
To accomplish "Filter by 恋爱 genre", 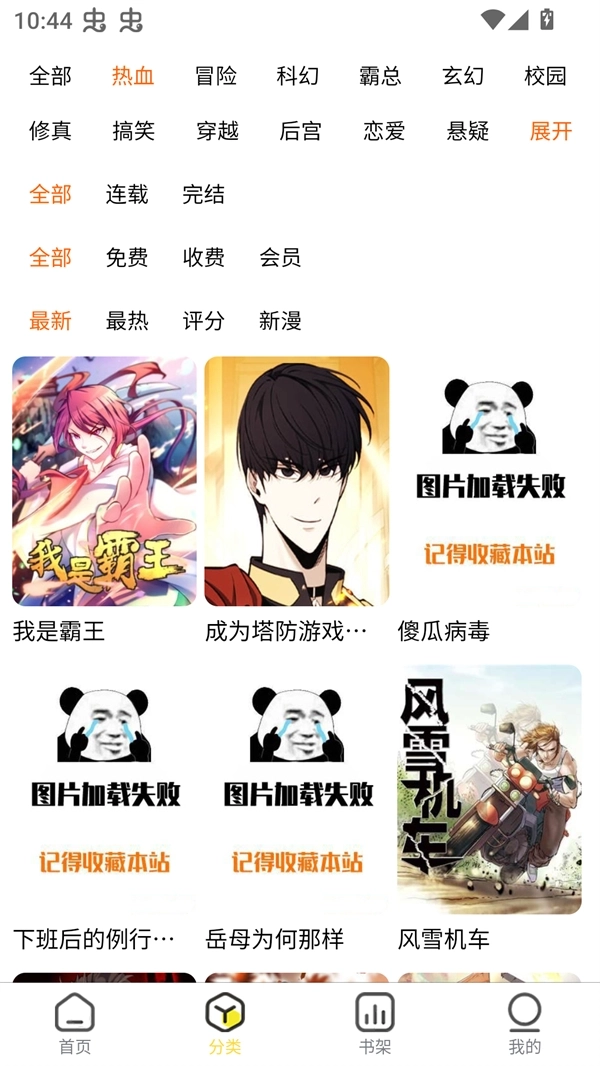I will 384,131.
